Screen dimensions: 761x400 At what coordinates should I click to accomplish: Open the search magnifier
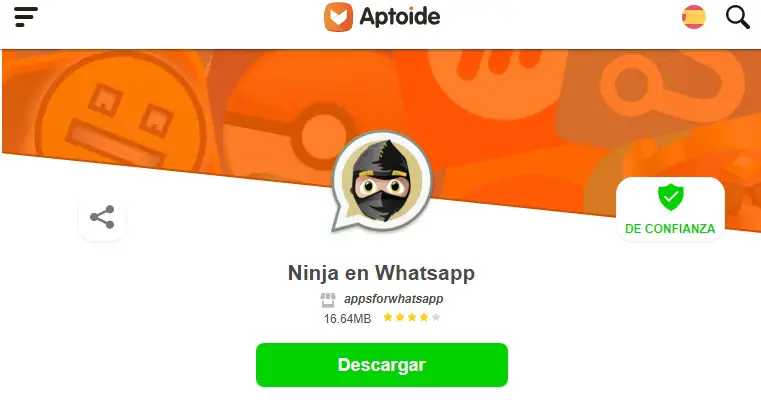click(738, 17)
